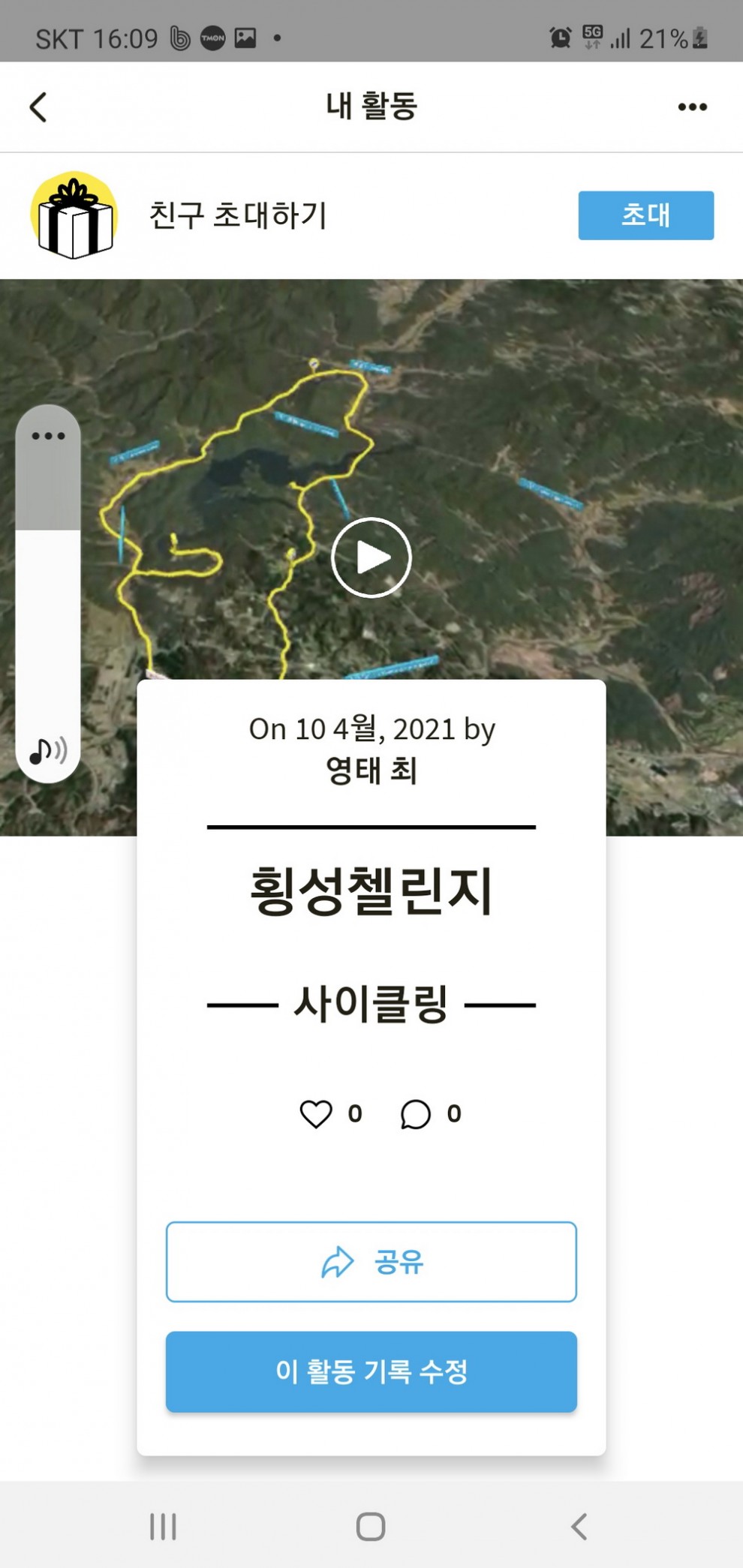This screenshot has width=743, height=1568.
Task: Open the three-dot menu on the sound panel
Action: (x=48, y=436)
